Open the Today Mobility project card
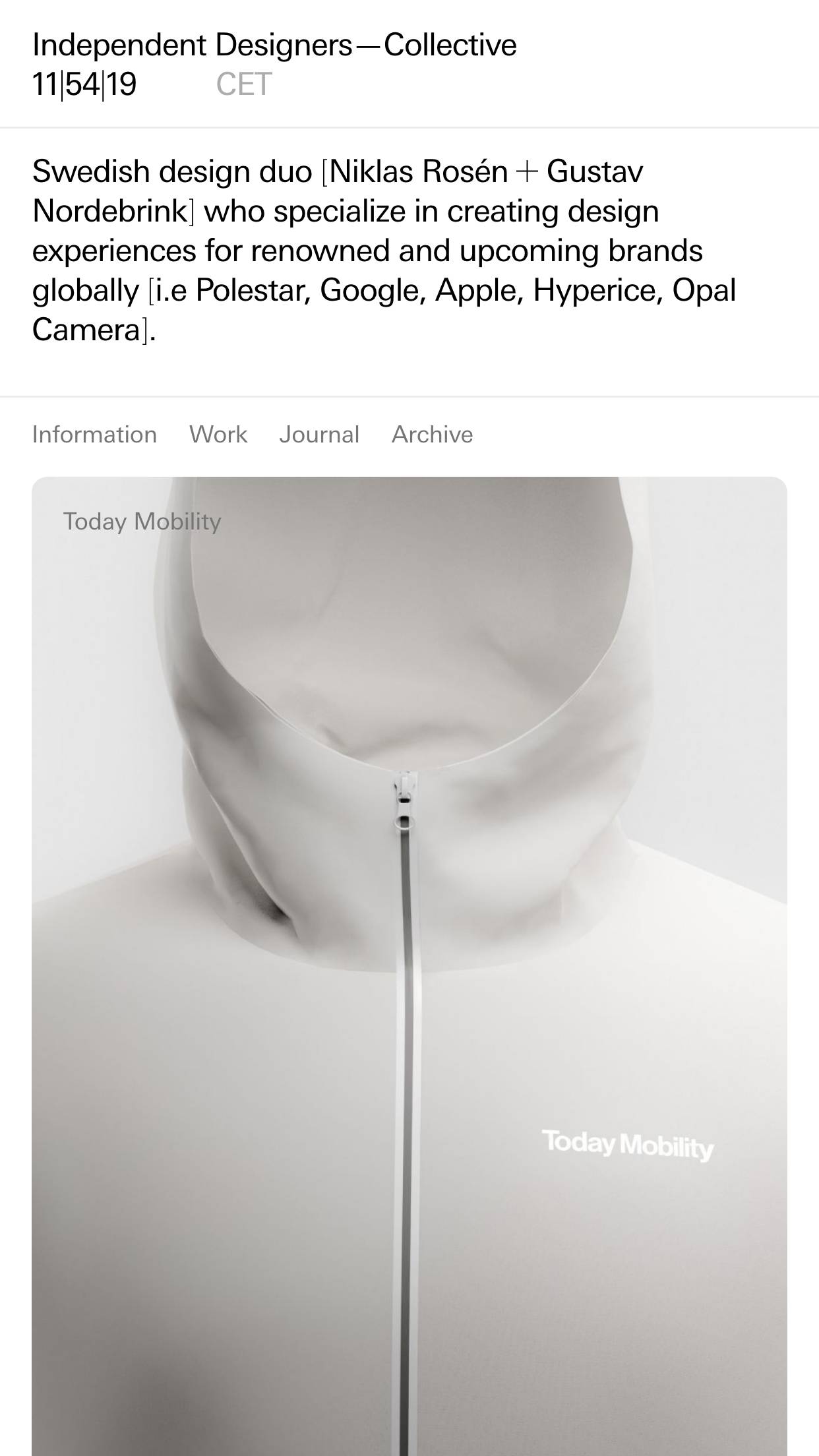Viewport: 819px width, 1456px height. [409, 923]
